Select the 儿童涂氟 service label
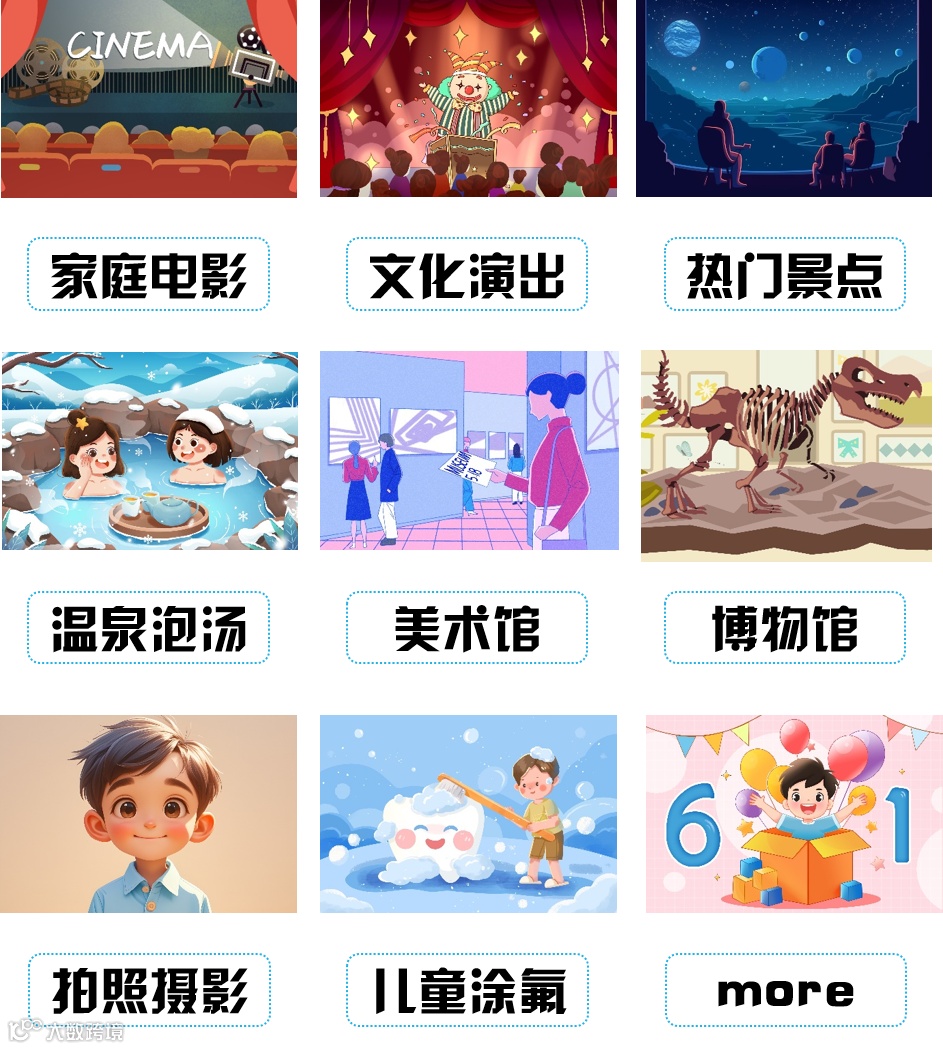This screenshot has height=1049, width=943. coord(467,989)
